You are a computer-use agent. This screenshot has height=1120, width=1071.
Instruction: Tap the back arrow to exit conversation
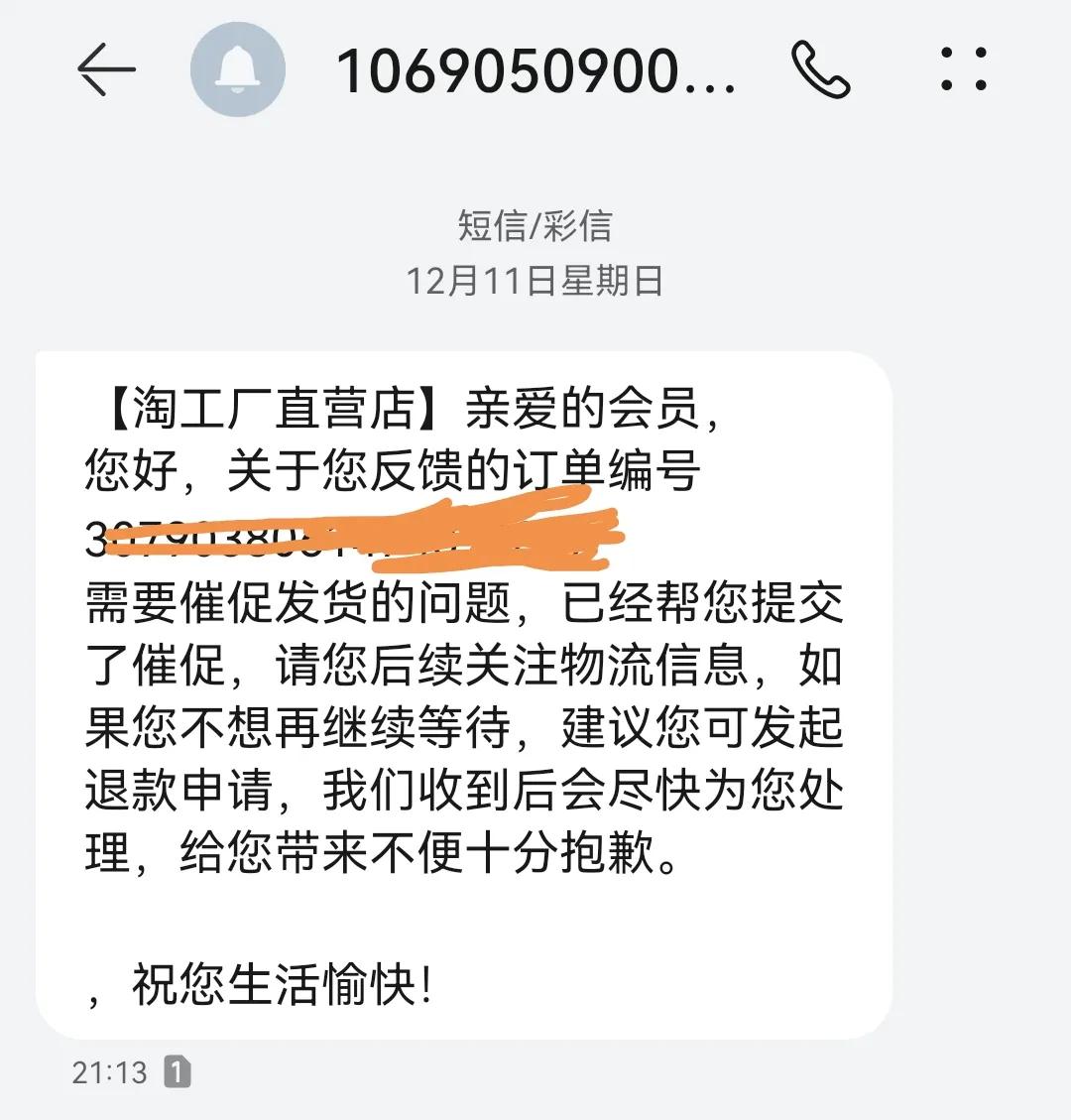pos(109,68)
